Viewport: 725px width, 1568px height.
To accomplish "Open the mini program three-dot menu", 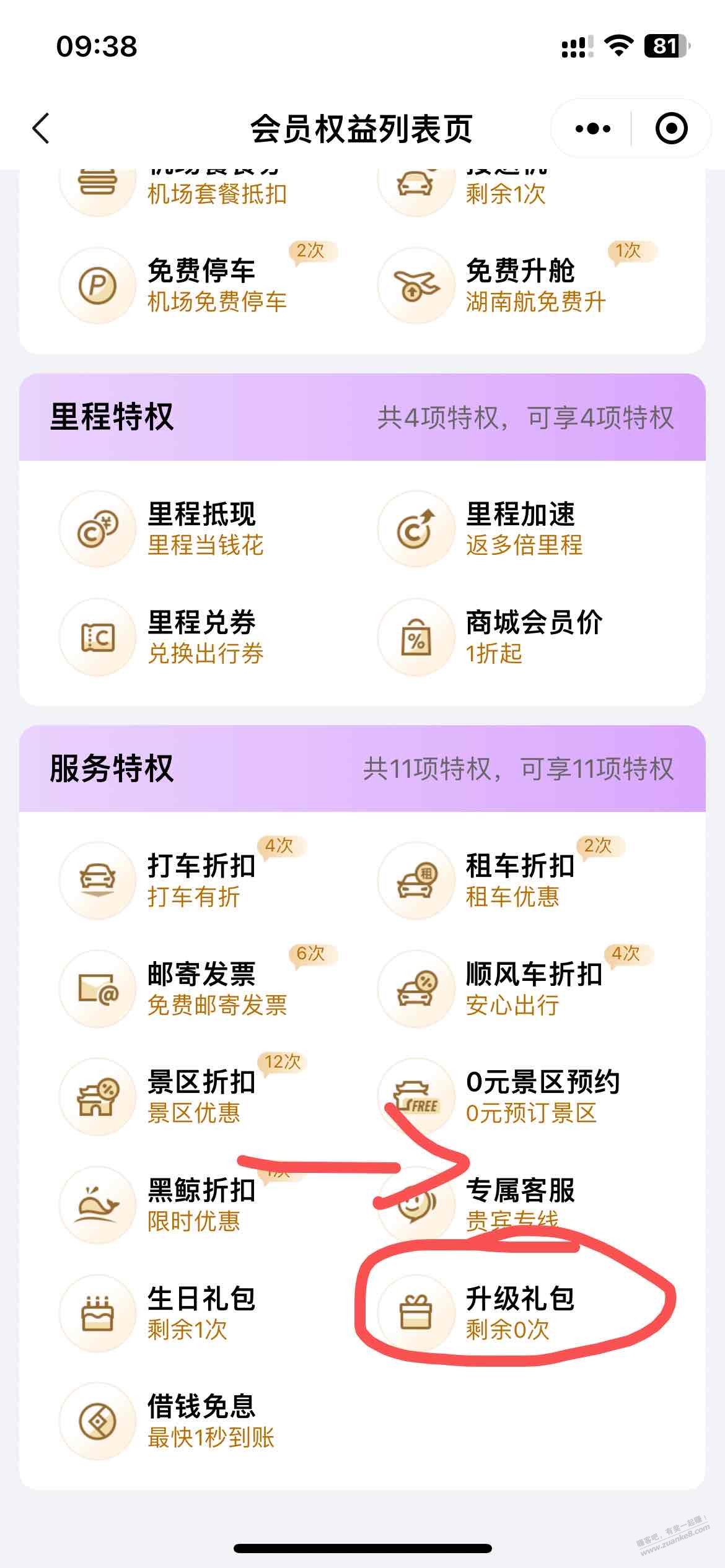I will [x=592, y=129].
